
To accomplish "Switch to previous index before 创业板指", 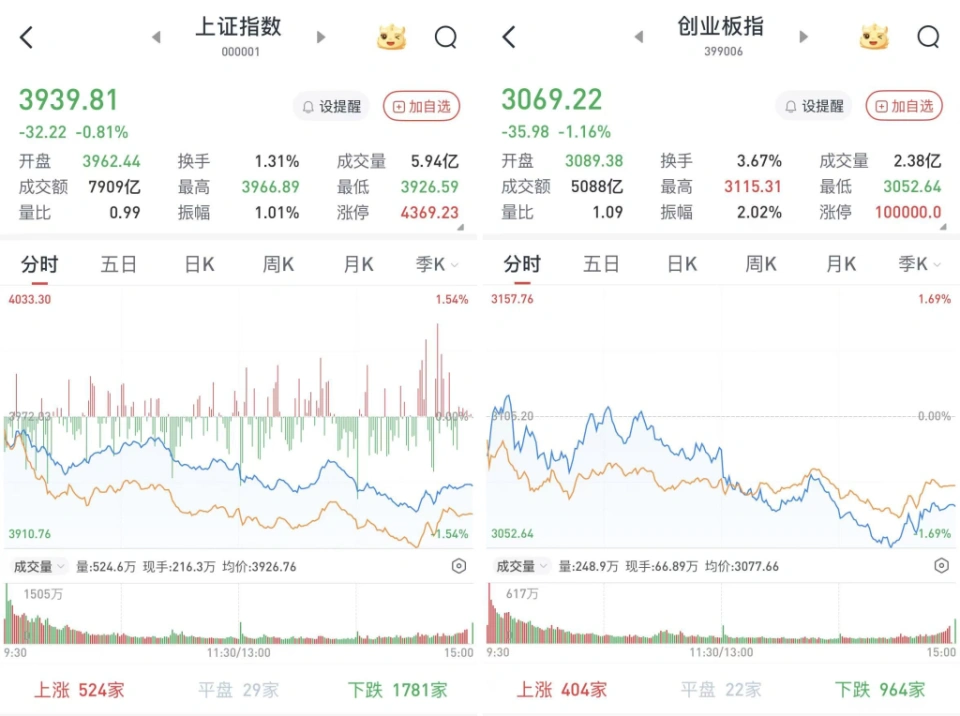I will tap(638, 38).
